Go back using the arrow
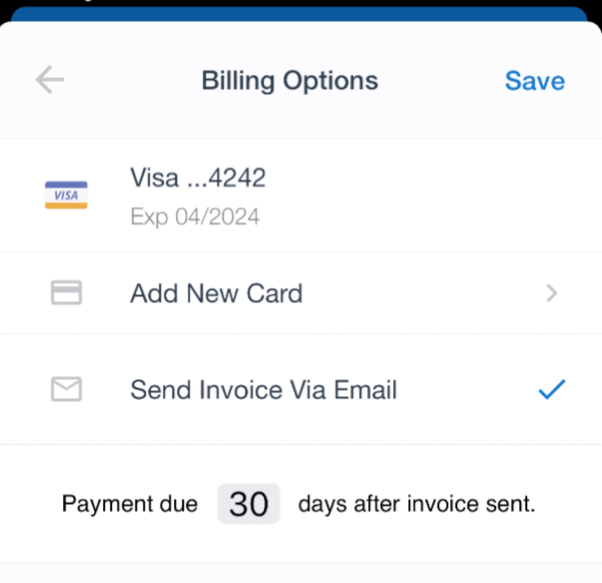Image resolution: width=602 pixels, height=583 pixels. click(50, 80)
